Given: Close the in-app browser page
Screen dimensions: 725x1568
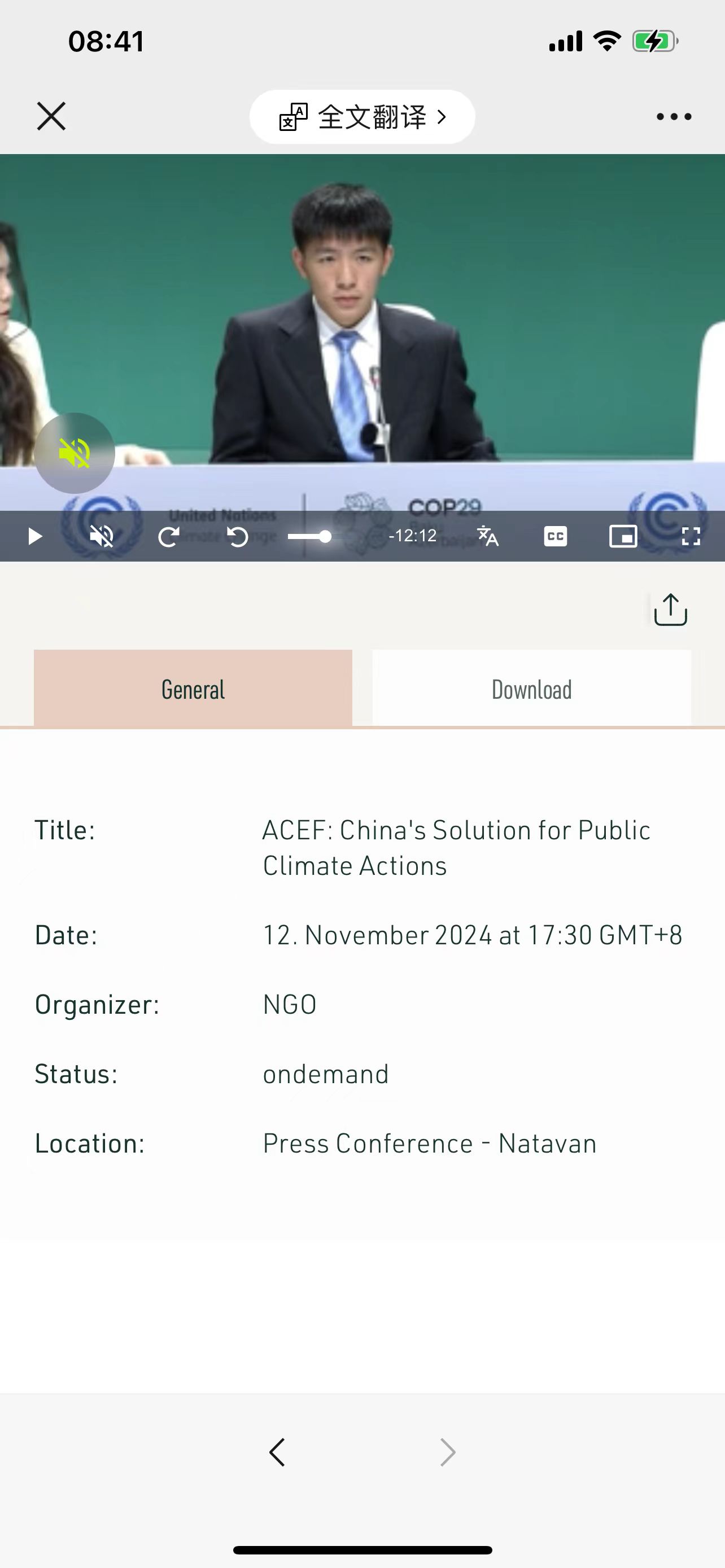Looking at the screenshot, I should click(x=51, y=116).
